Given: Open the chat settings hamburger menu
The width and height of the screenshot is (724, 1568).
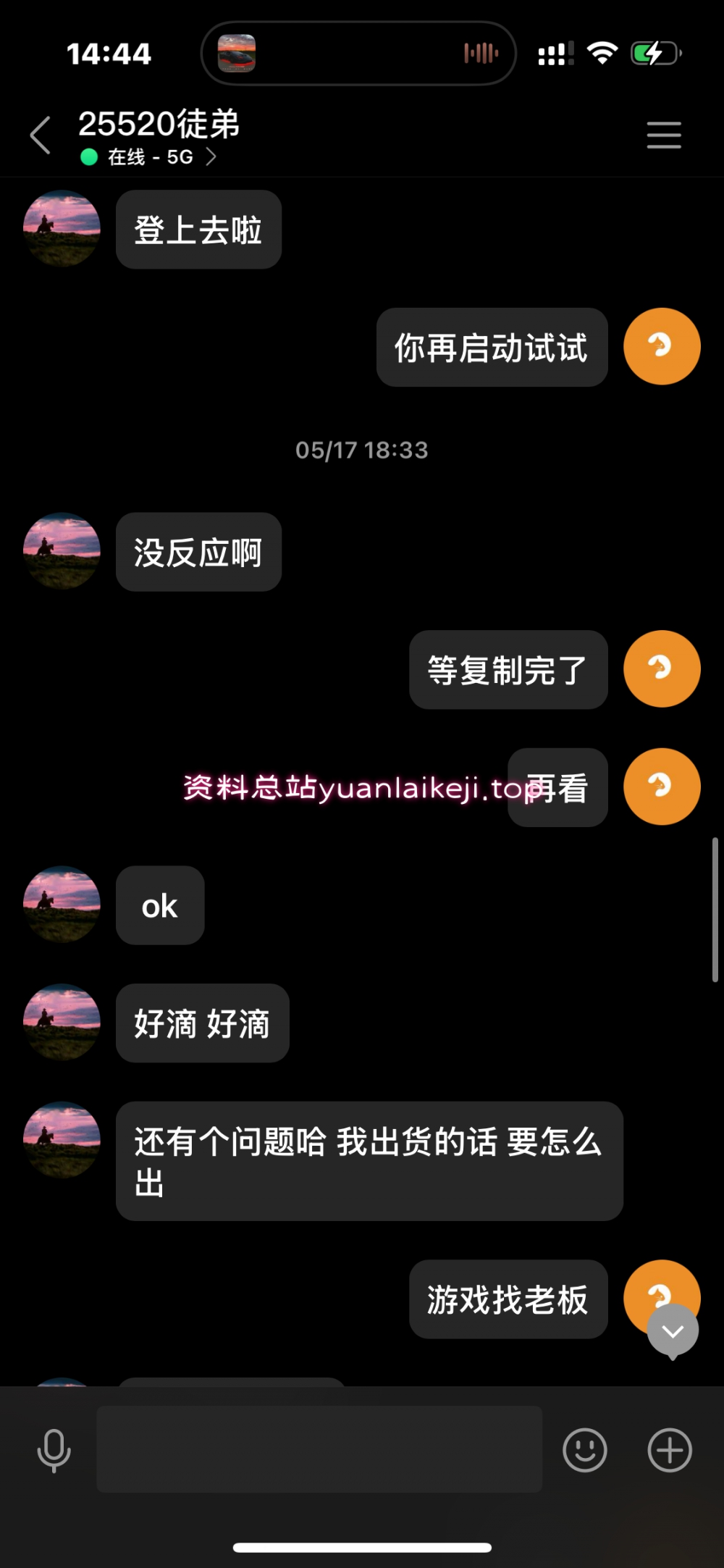Looking at the screenshot, I should (x=663, y=135).
